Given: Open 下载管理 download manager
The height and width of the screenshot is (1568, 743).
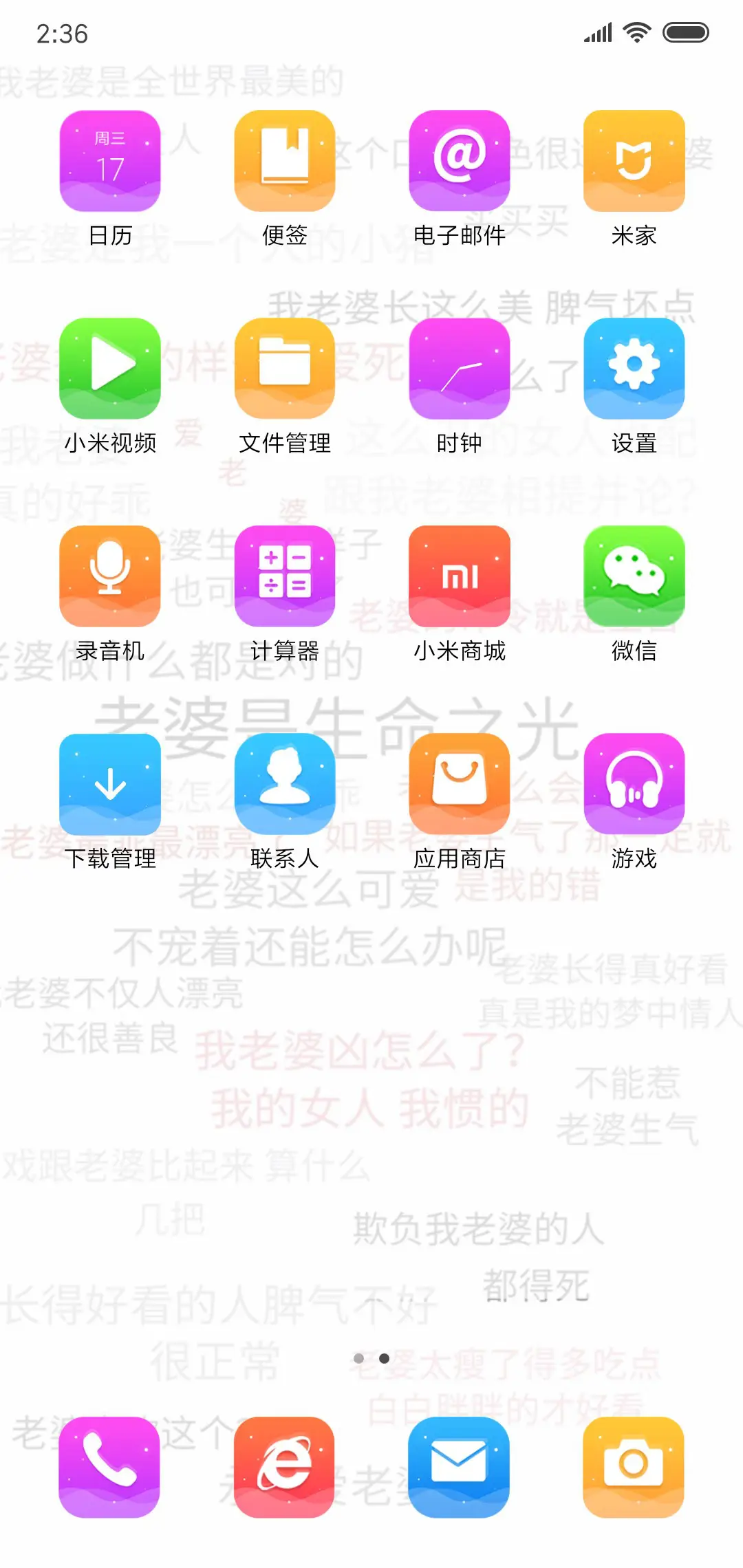Looking at the screenshot, I should (110, 784).
